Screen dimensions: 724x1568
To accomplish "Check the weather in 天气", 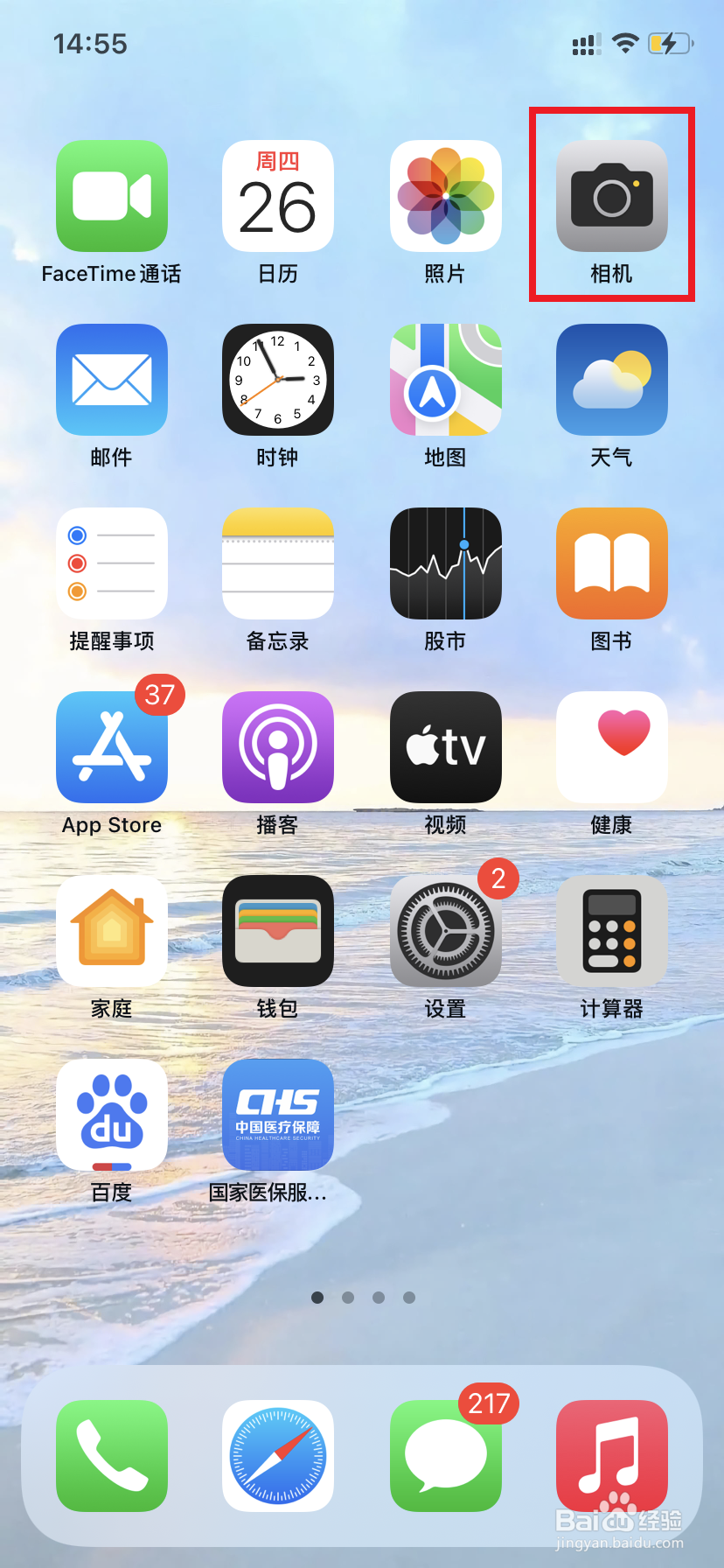I will [611, 380].
